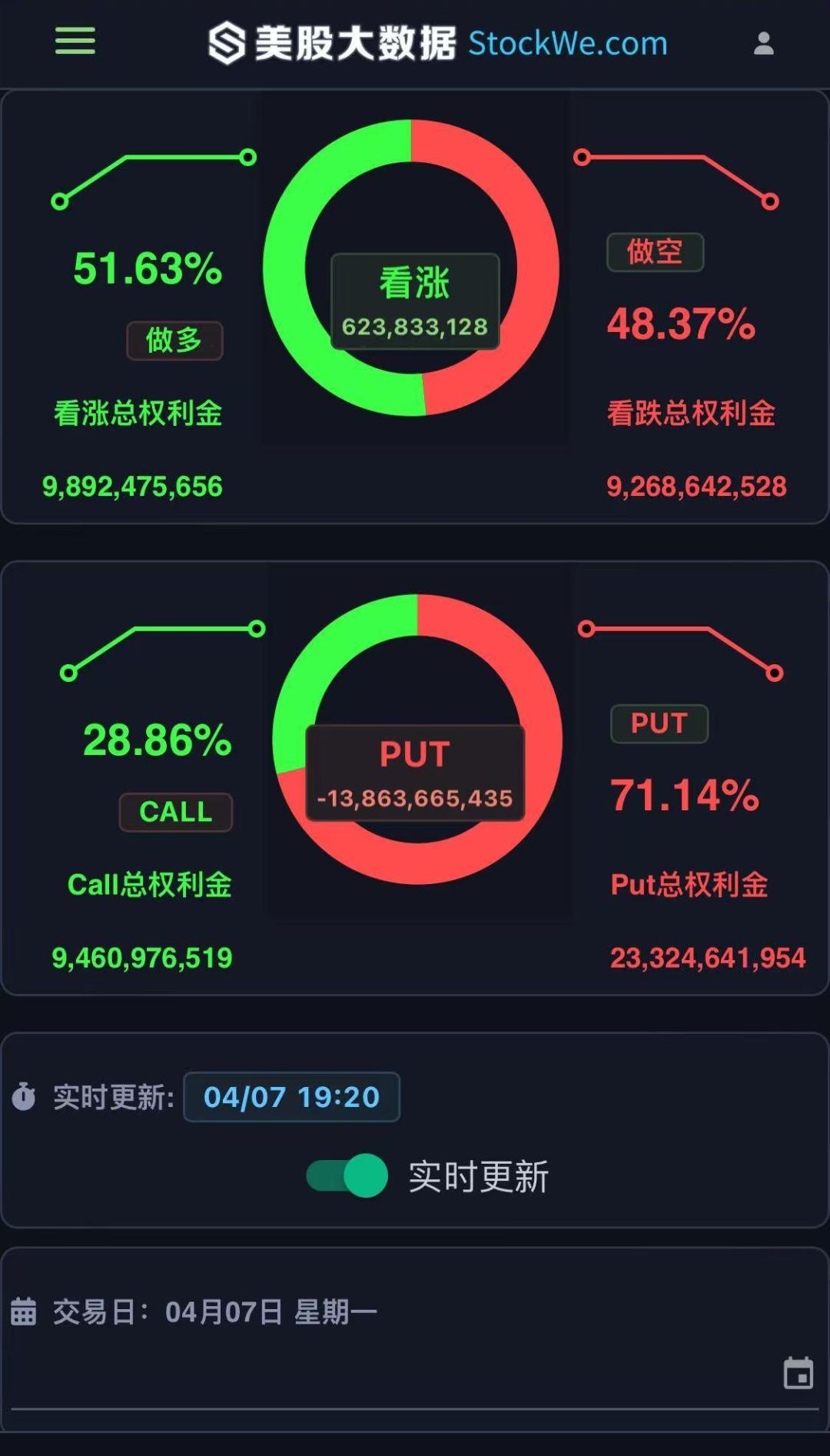The image size is (830, 1456).
Task: Click the 做多 badge
Action: [175, 341]
